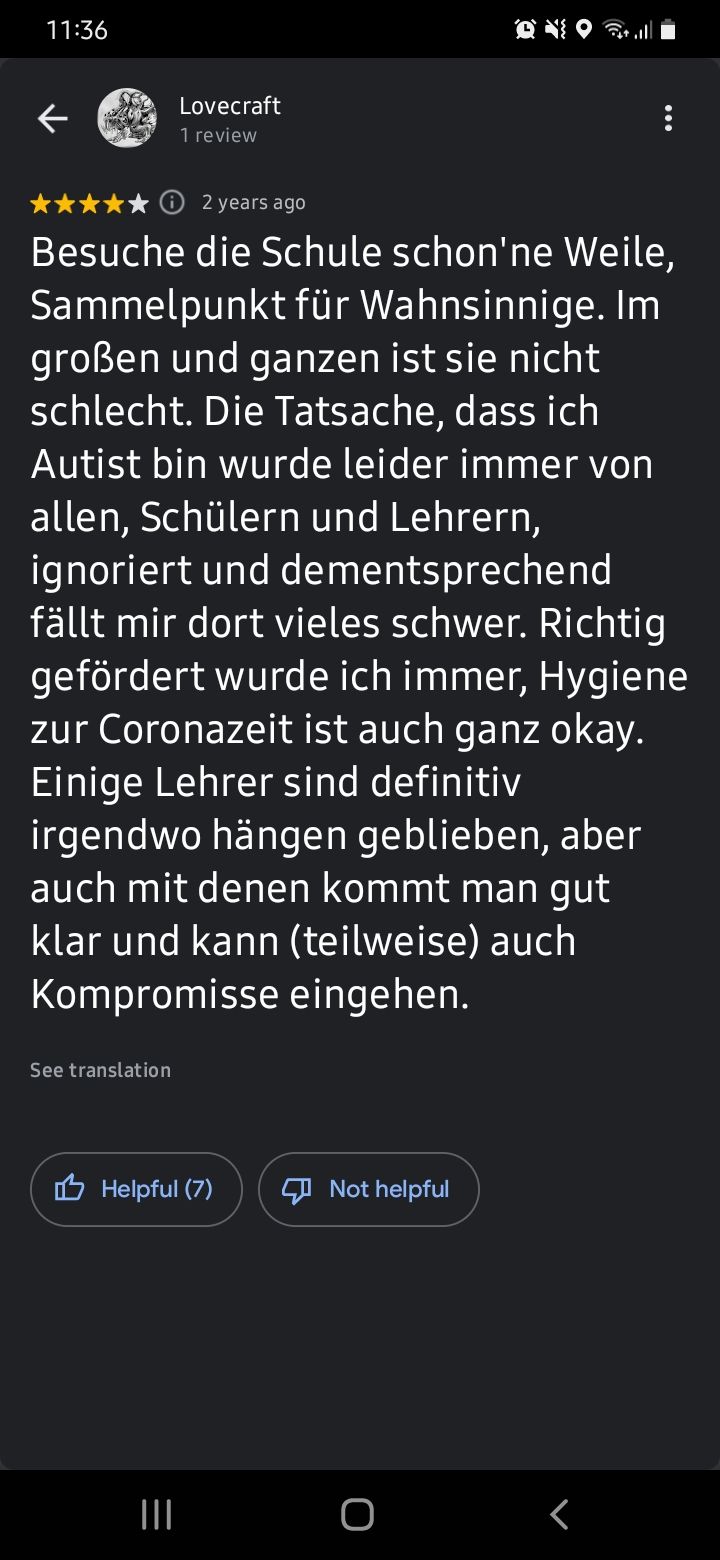The width and height of the screenshot is (720, 1560).
Task: Mark this review as Helpful
Action: 136,1189
